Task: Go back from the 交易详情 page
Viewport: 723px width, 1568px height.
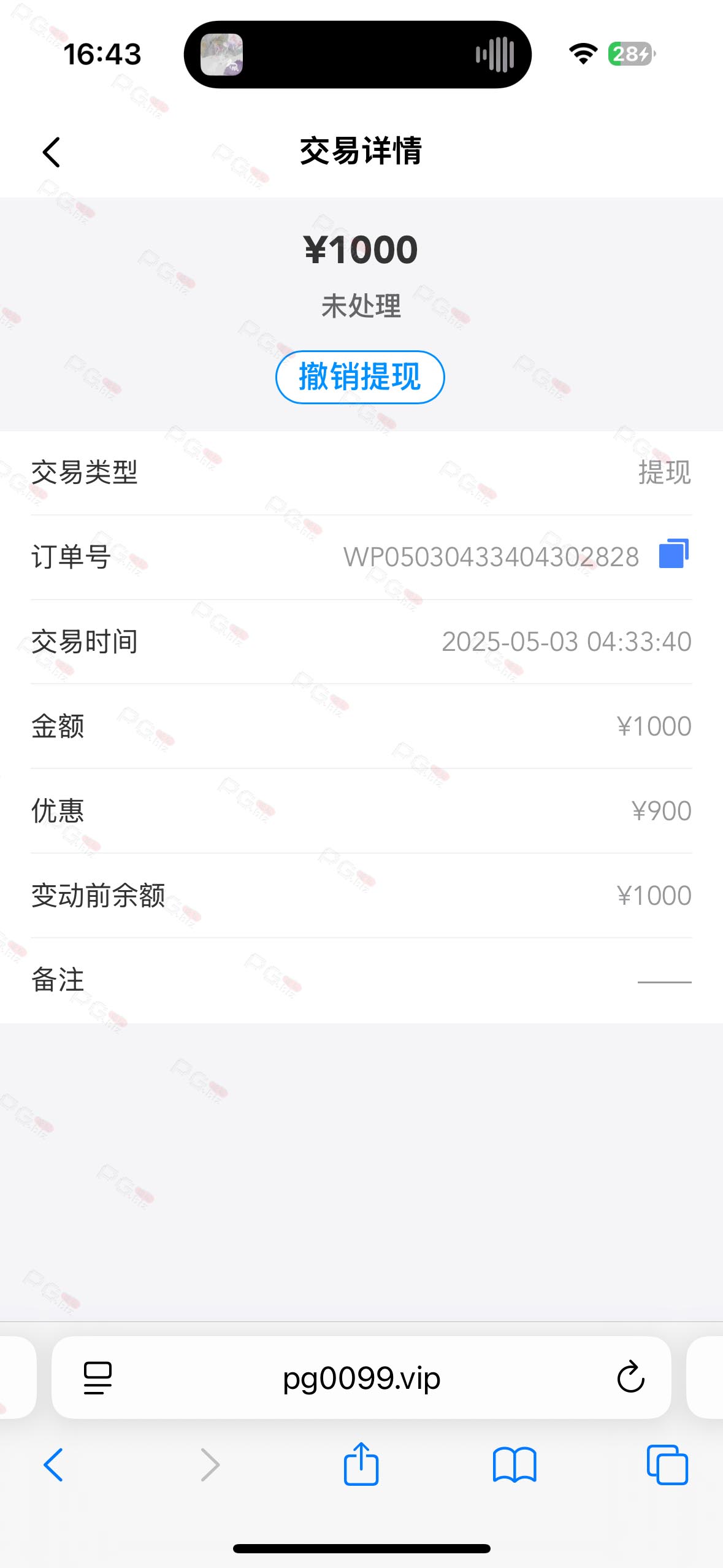Action: pyautogui.click(x=52, y=152)
